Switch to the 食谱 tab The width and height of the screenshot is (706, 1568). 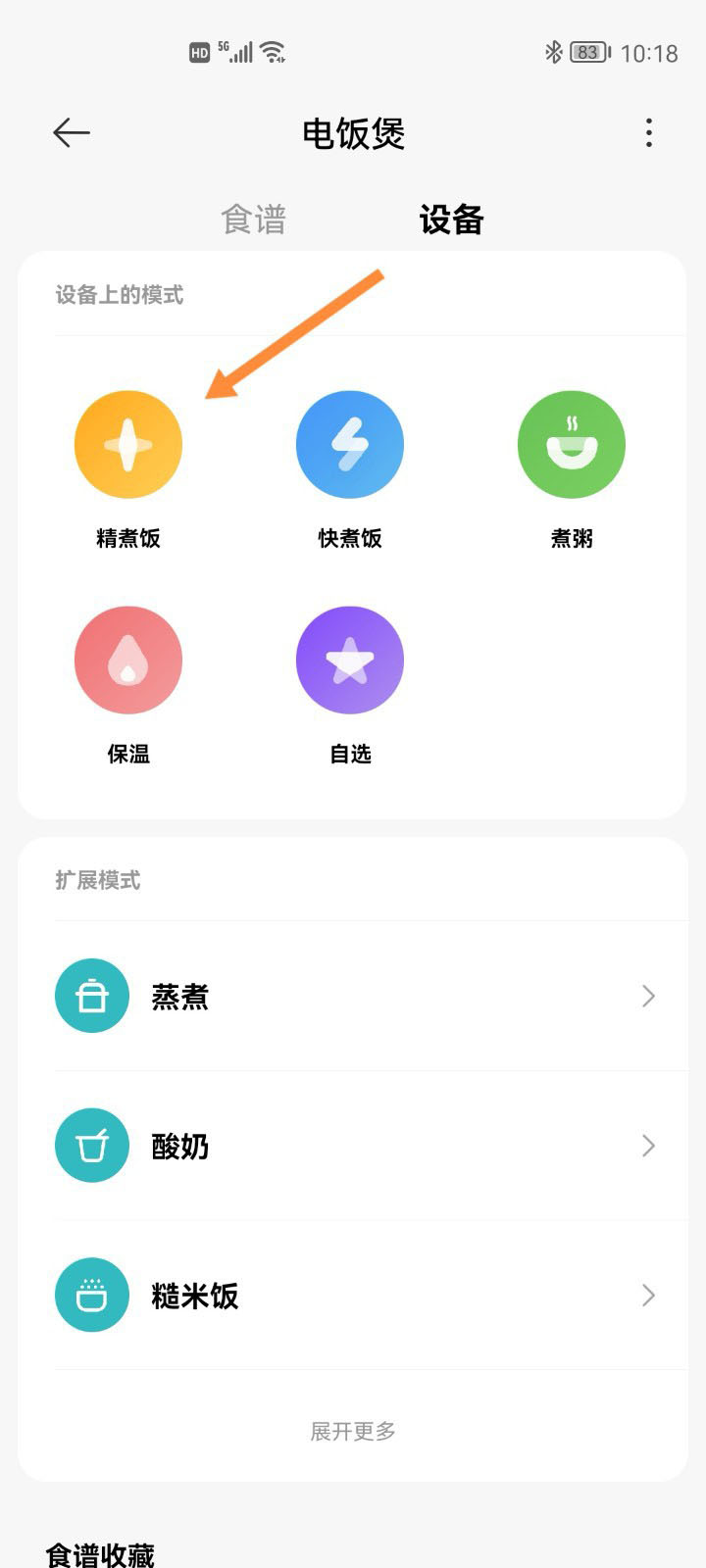(x=254, y=220)
